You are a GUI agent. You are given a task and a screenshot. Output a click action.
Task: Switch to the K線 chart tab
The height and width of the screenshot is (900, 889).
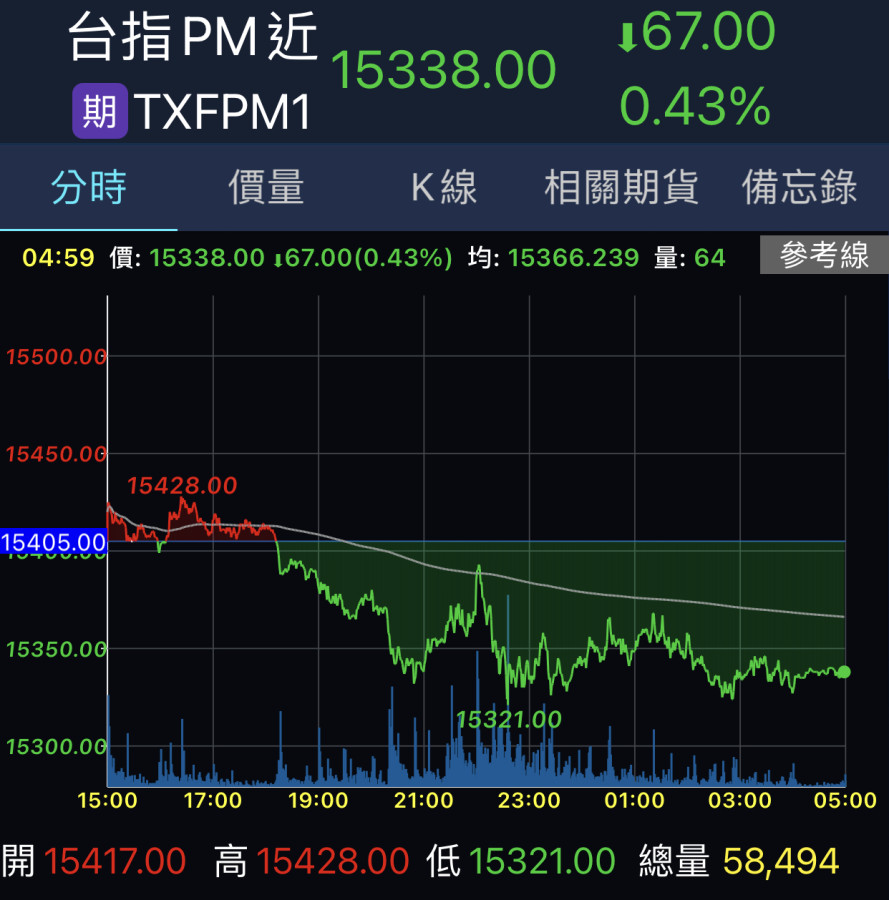(444, 188)
